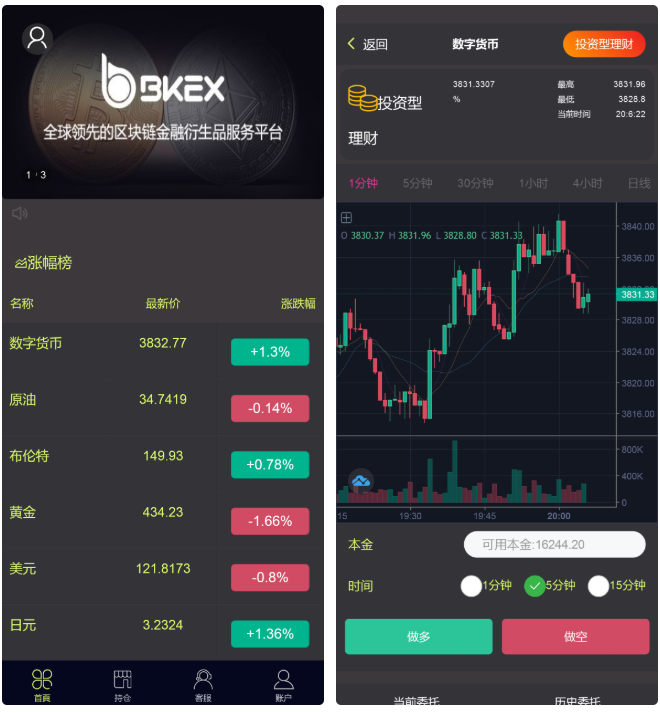Select the 30分钟 chart interval
The width and height of the screenshot is (660, 713).
[475, 183]
